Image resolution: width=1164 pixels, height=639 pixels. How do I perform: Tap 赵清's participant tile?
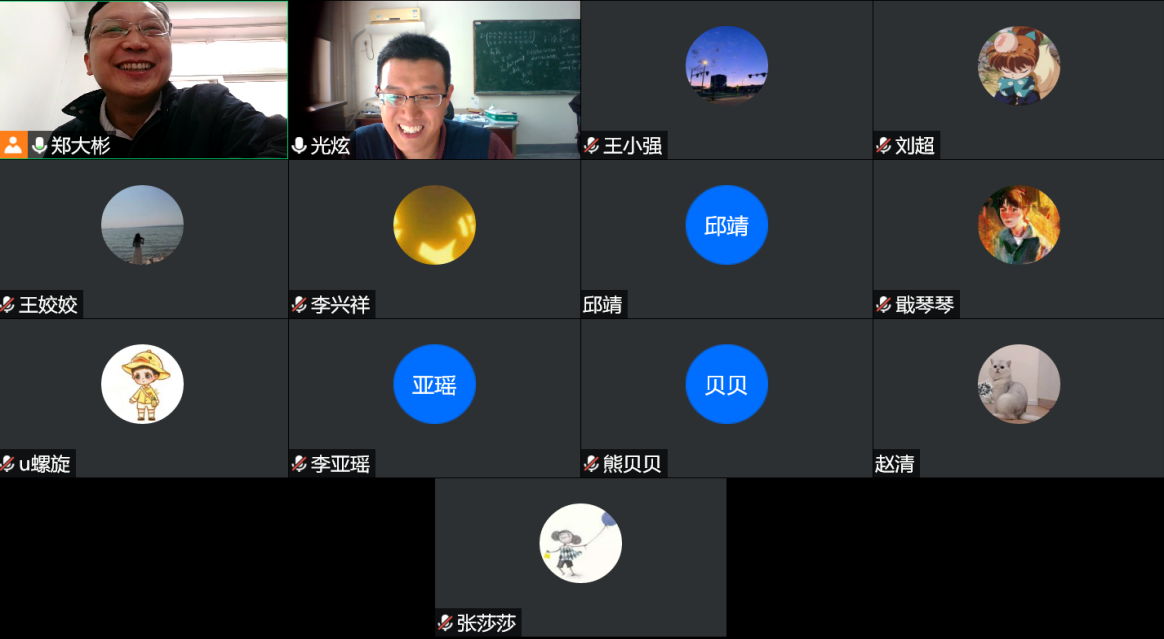point(1018,397)
